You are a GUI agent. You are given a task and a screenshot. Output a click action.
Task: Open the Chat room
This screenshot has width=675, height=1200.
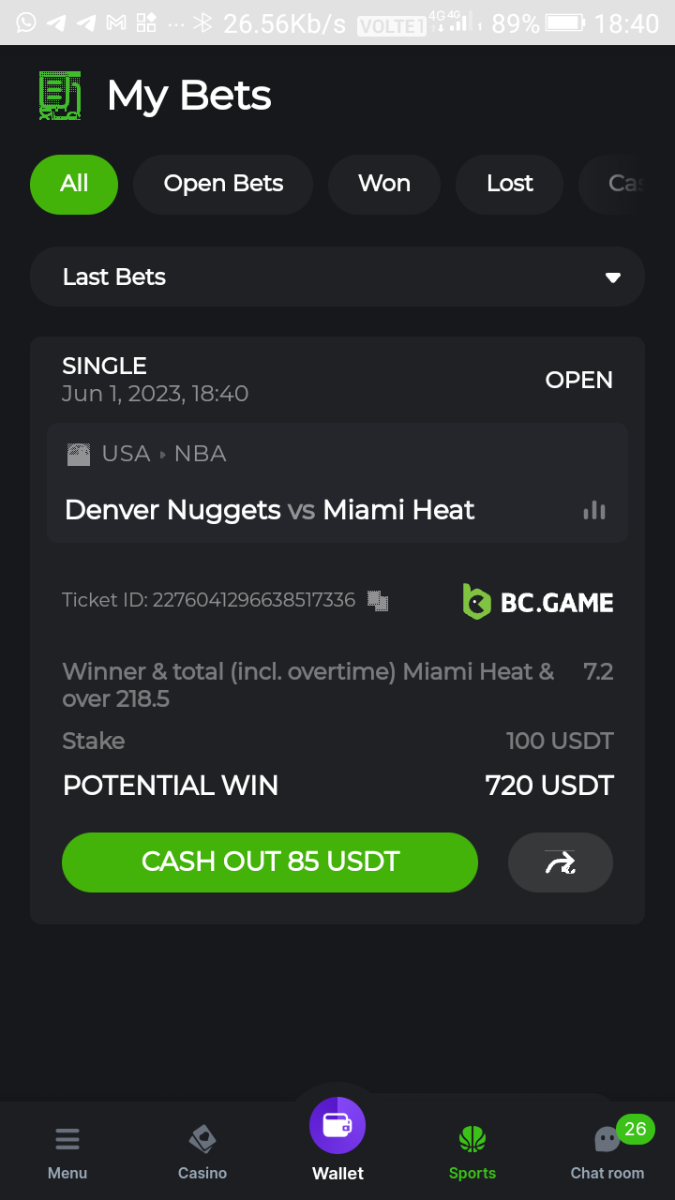[607, 1152]
